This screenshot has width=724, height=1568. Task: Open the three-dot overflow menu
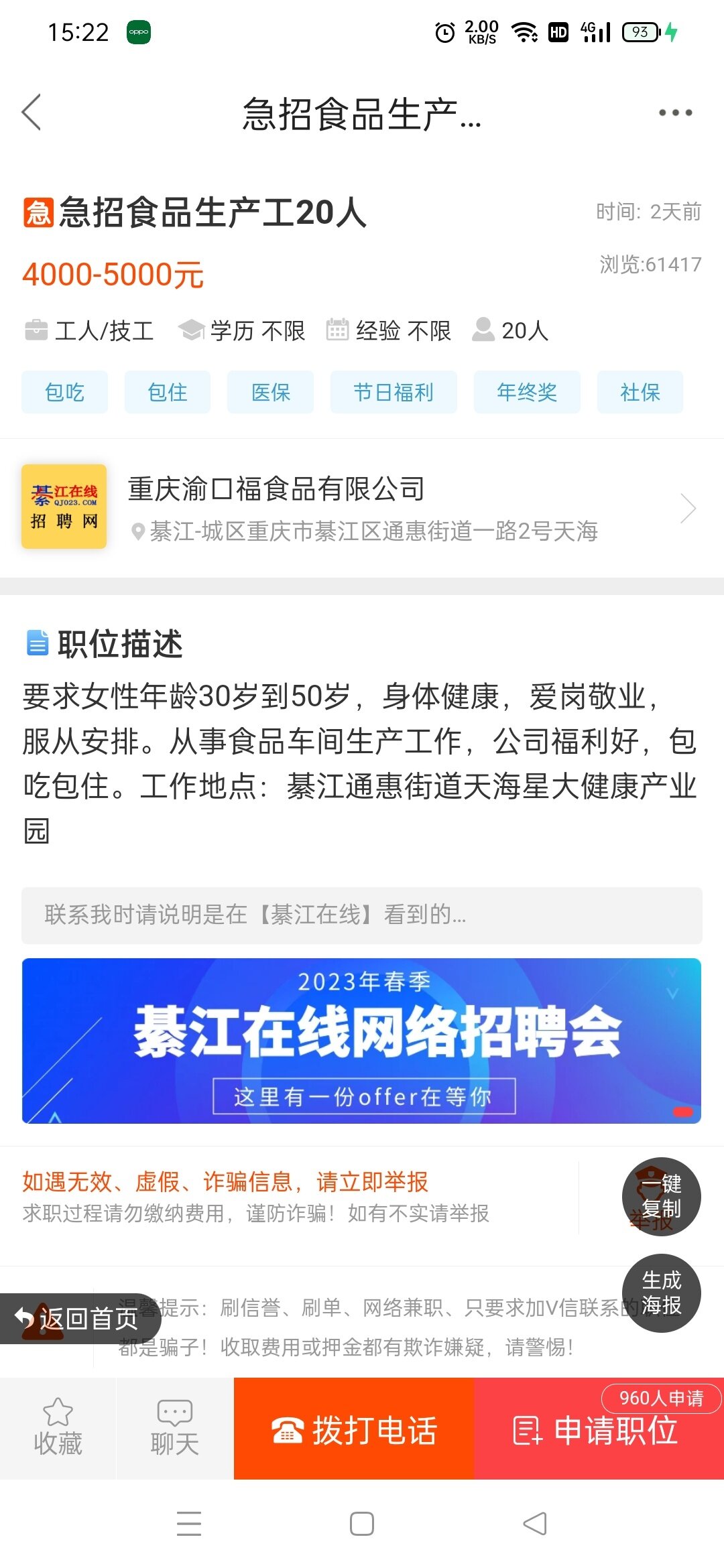click(674, 113)
